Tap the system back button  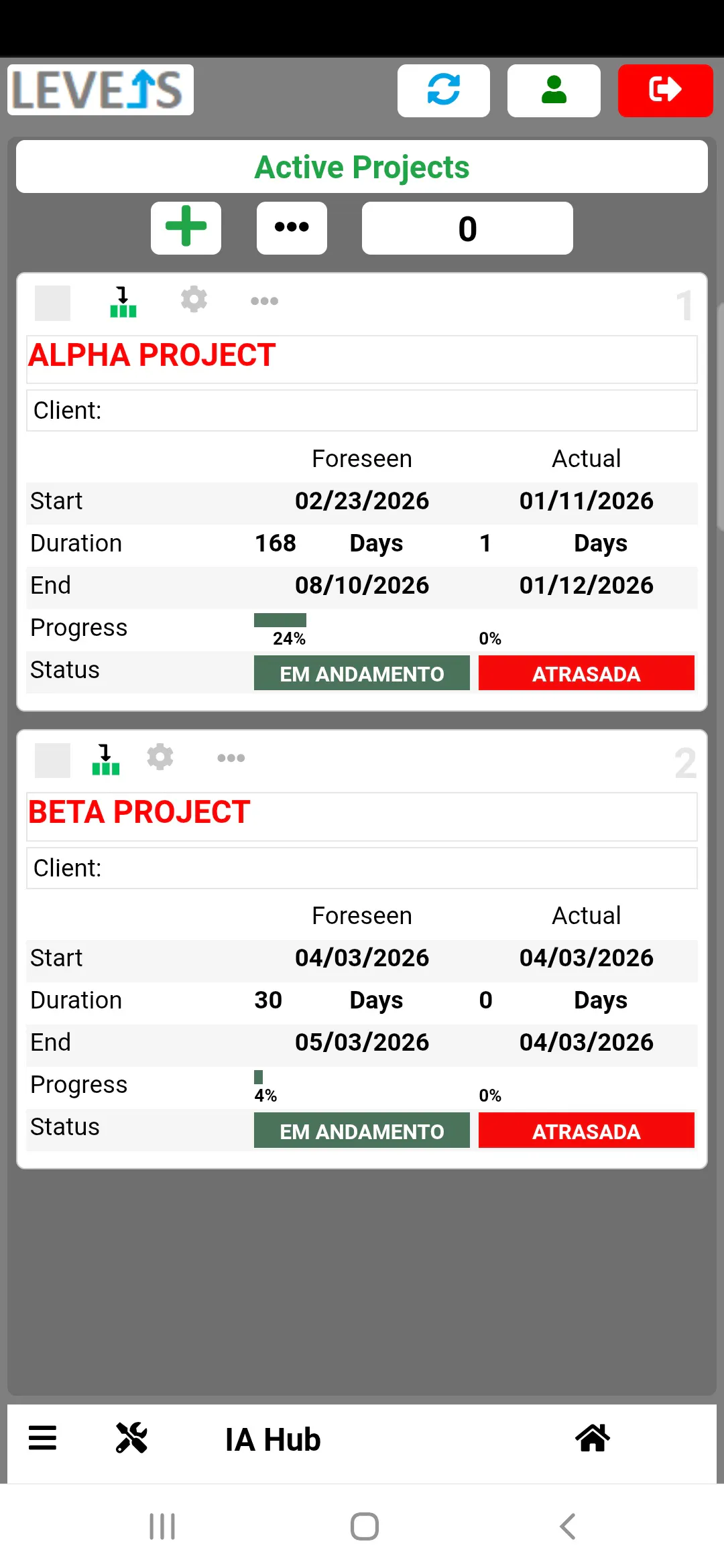(567, 1526)
